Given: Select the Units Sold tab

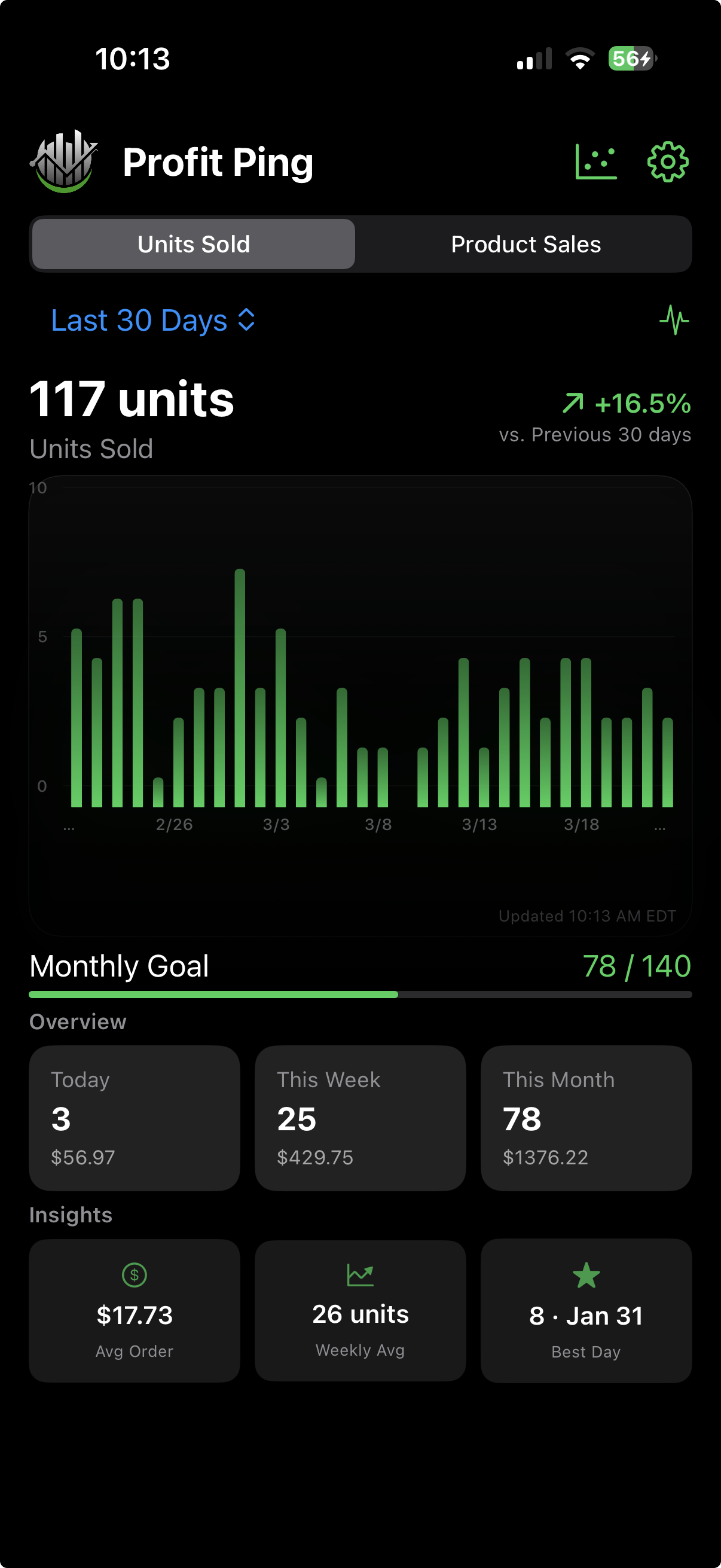Looking at the screenshot, I should (193, 243).
